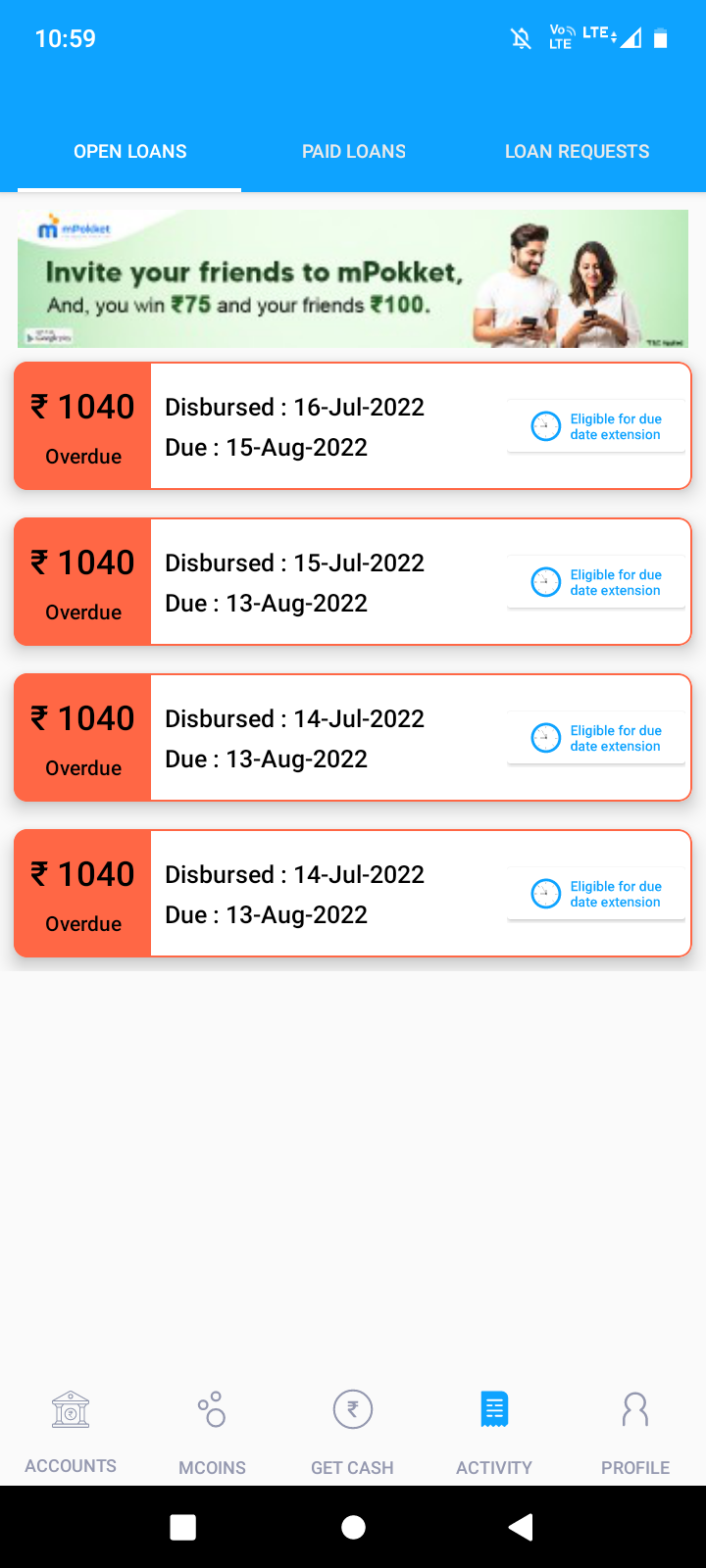The height and width of the screenshot is (1568, 706).
Task: Tap Get Cash in the bottom navigation
Action: [353, 1431]
